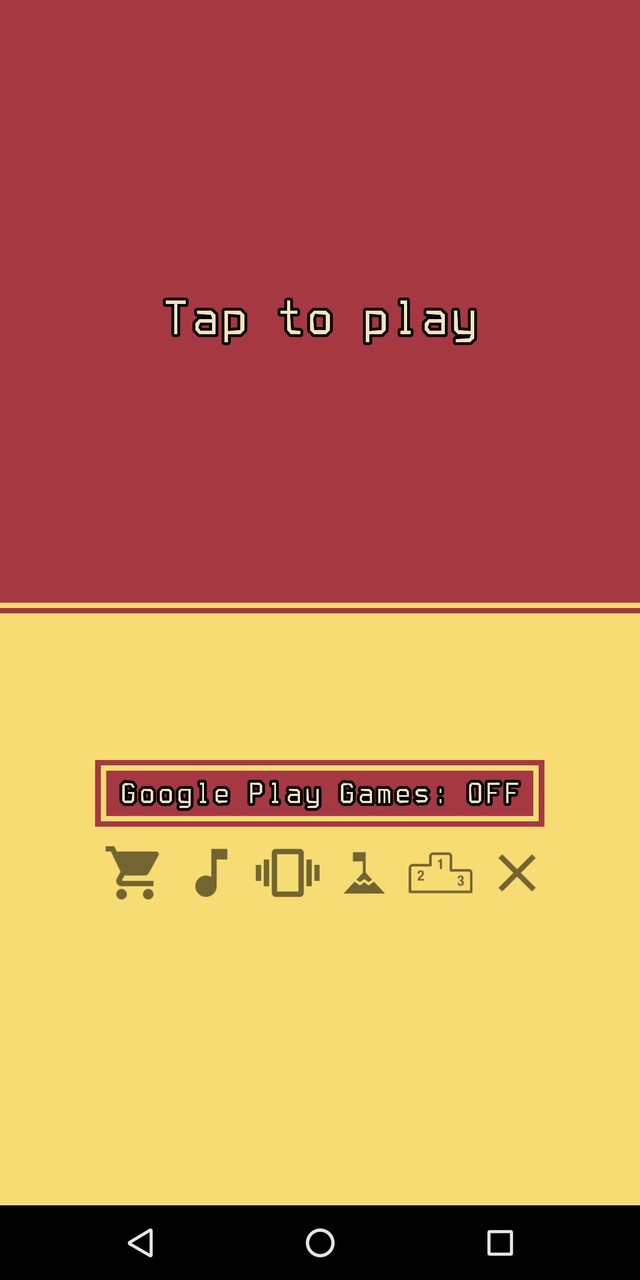
Task: Toggle the music note sound setting
Action: 211,873
